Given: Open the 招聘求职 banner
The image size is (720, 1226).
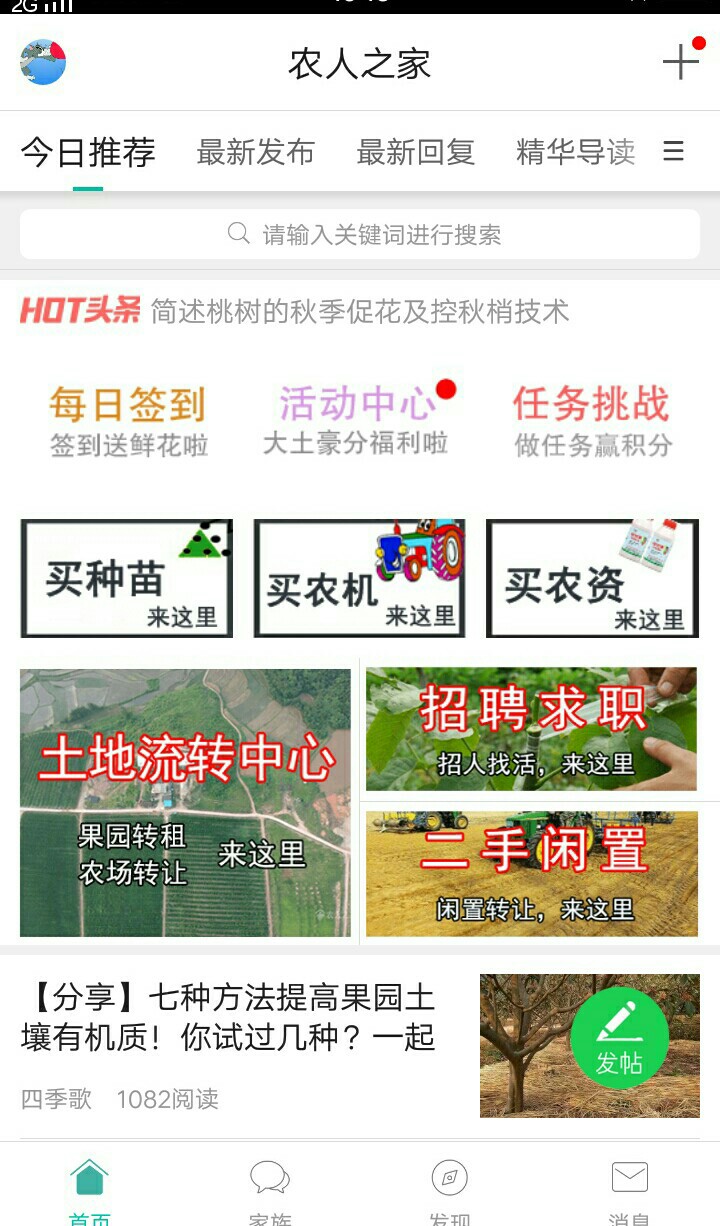Looking at the screenshot, I should point(531,729).
